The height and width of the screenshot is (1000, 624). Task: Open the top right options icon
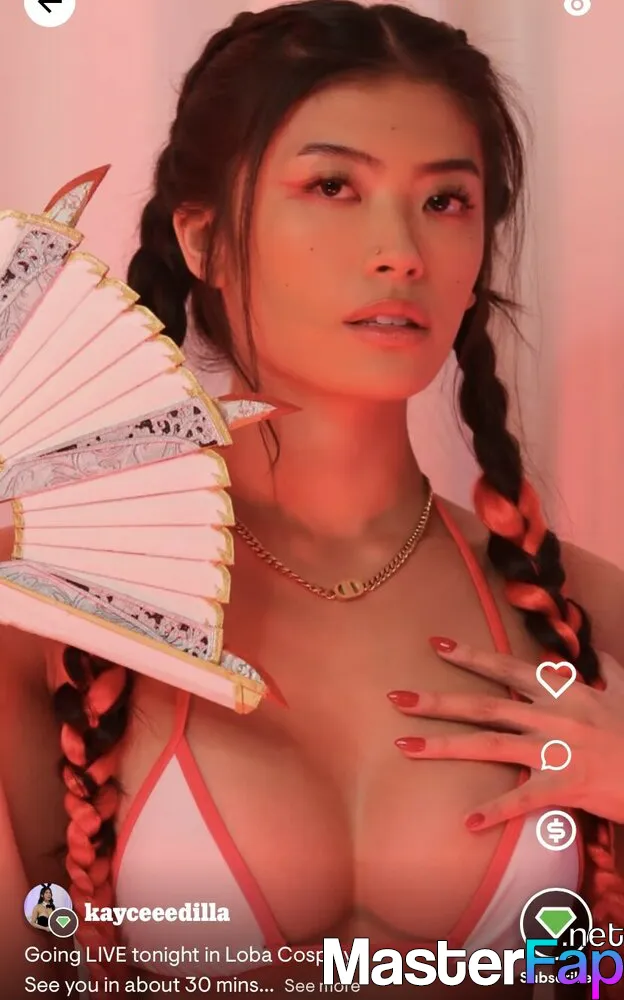[577, 6]
